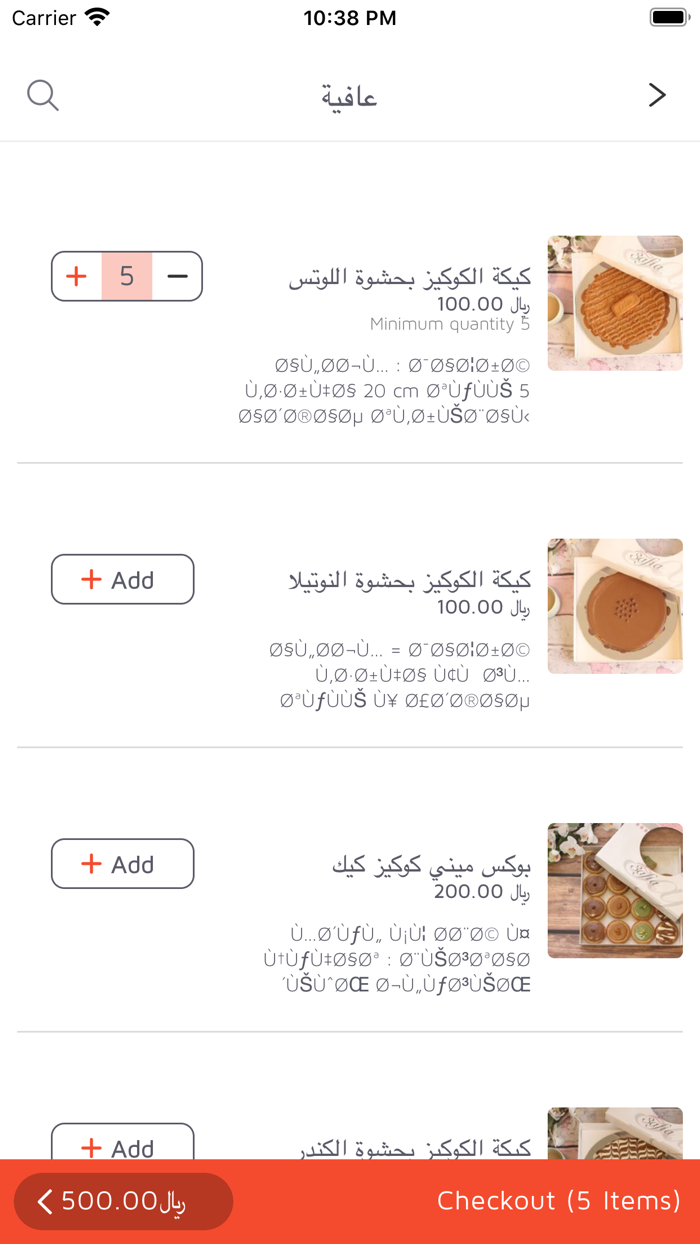Go back using the top arrow
The height and width of the screenshot is (1244, 700).
coord(657,95)
